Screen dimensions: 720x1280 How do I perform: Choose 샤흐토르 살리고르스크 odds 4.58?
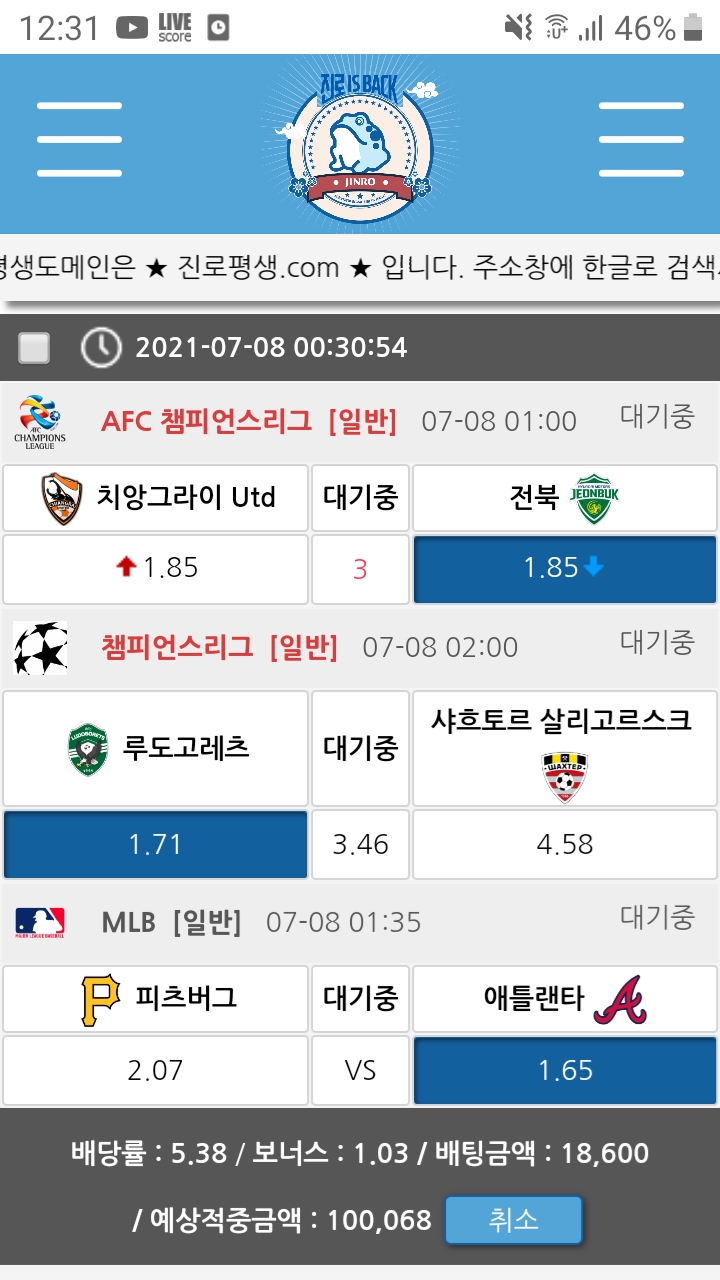point(565,845)
